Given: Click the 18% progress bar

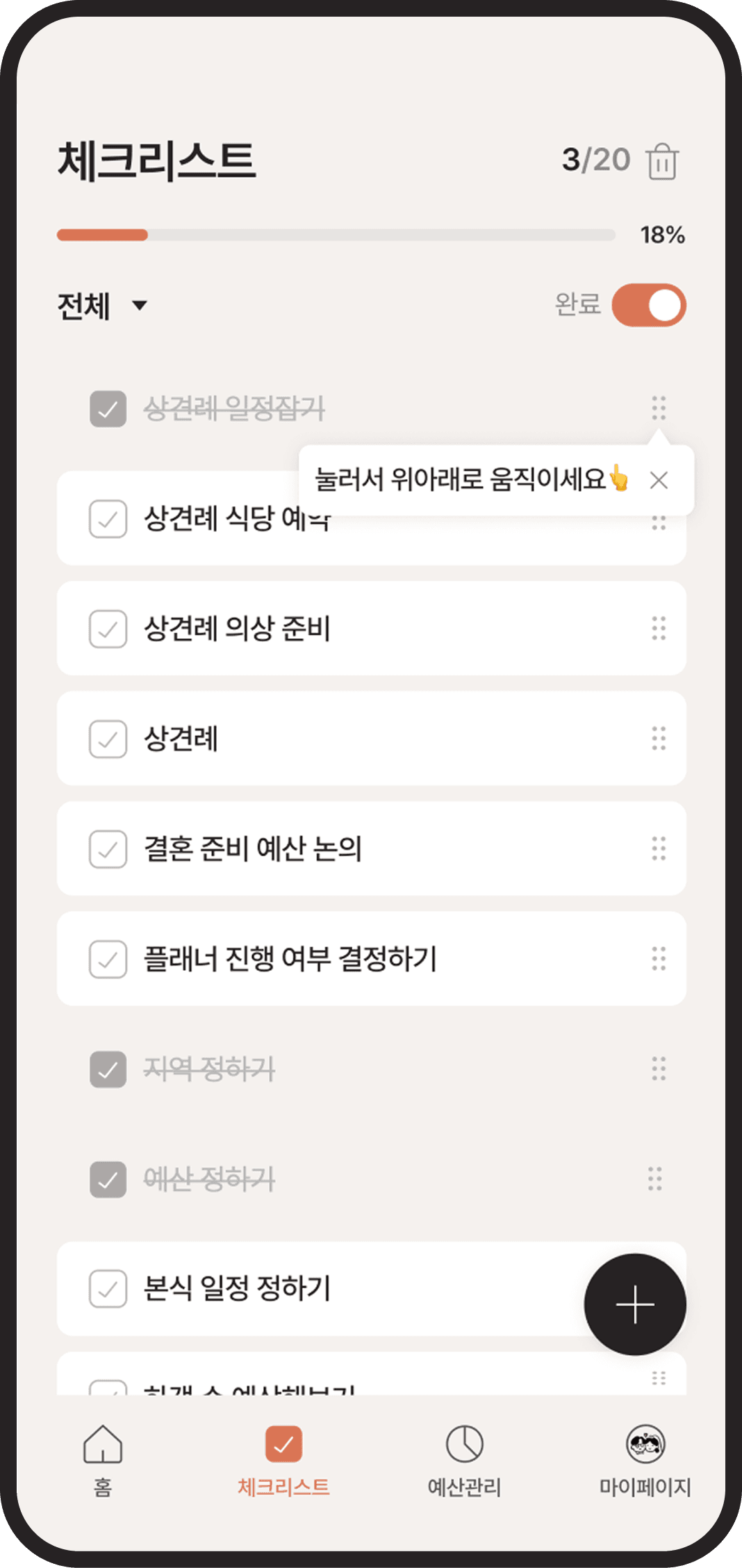Looking at the screenshot, I should click(333, 235).
